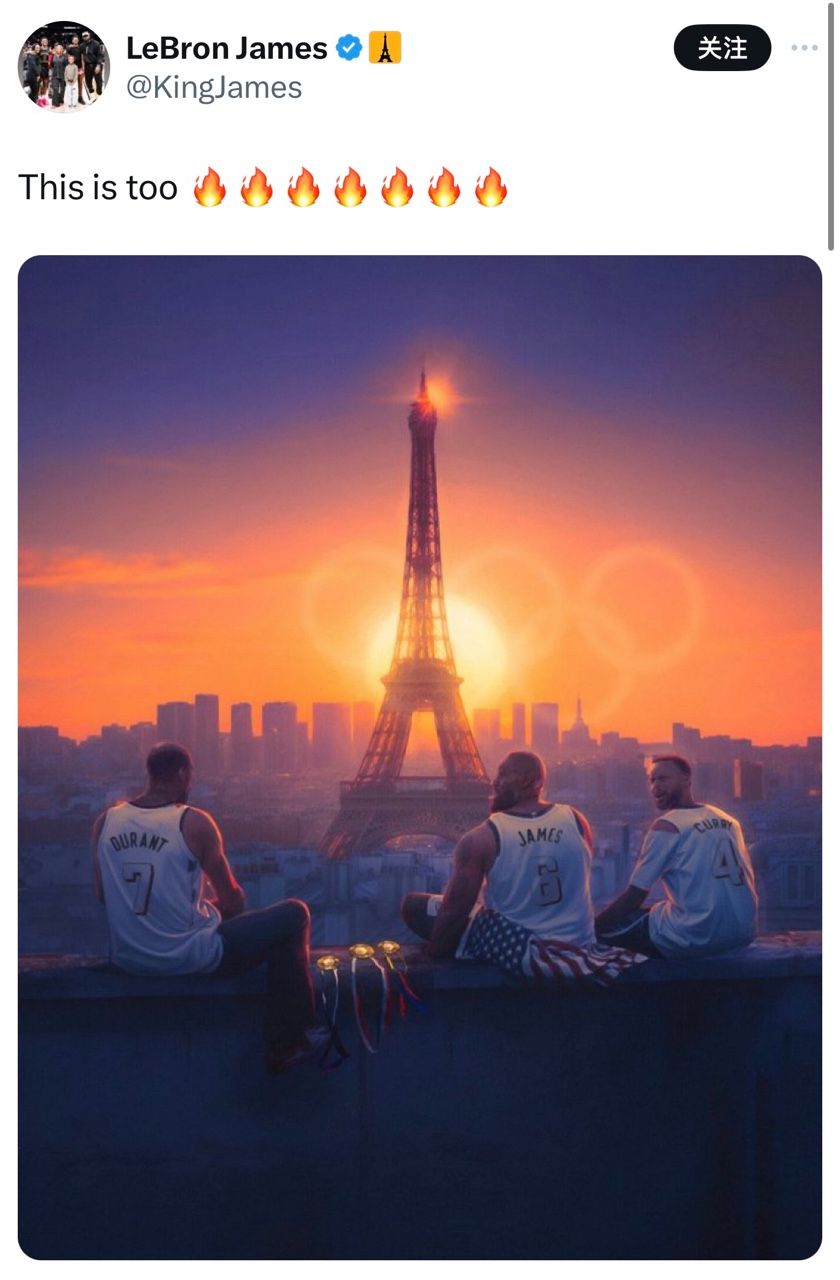
Task: Follow LeBron James with the 关注 button
Action: pos(722,48)
